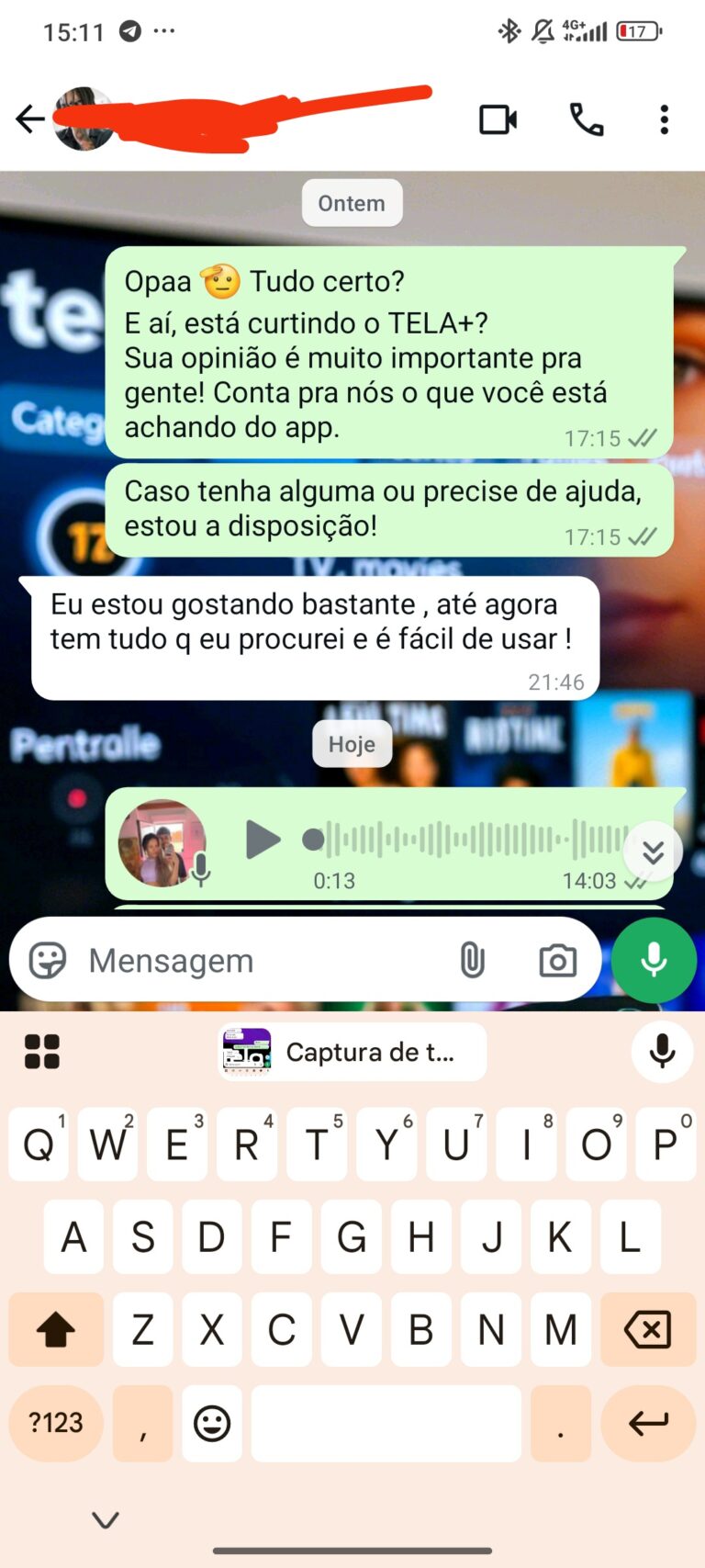Record a voice message with green mic

(x=654, y=961)
